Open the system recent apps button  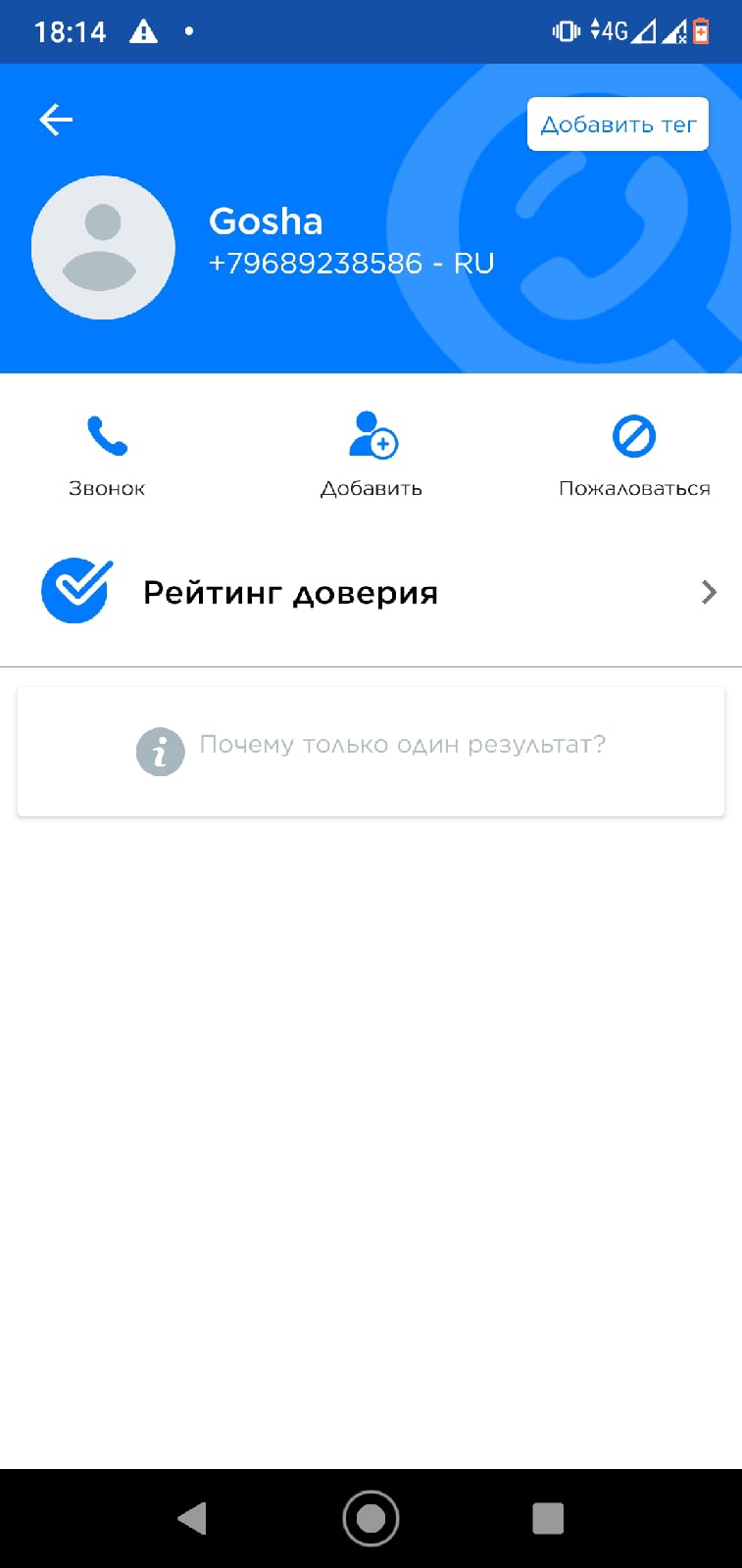pos(548,1518)
